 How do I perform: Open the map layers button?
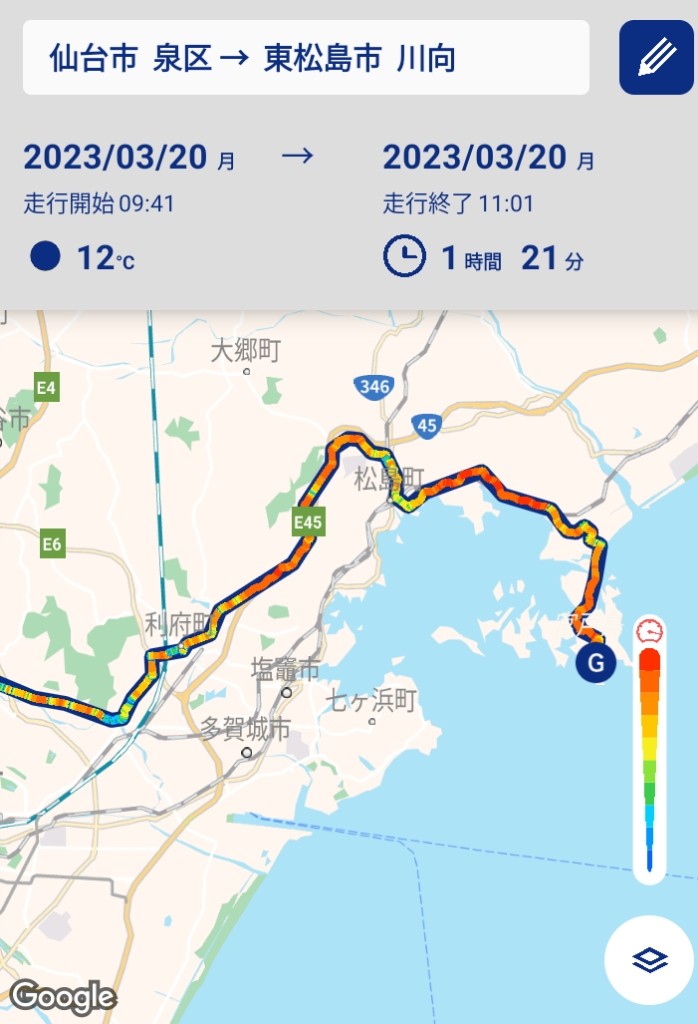[x=649, y=960]
